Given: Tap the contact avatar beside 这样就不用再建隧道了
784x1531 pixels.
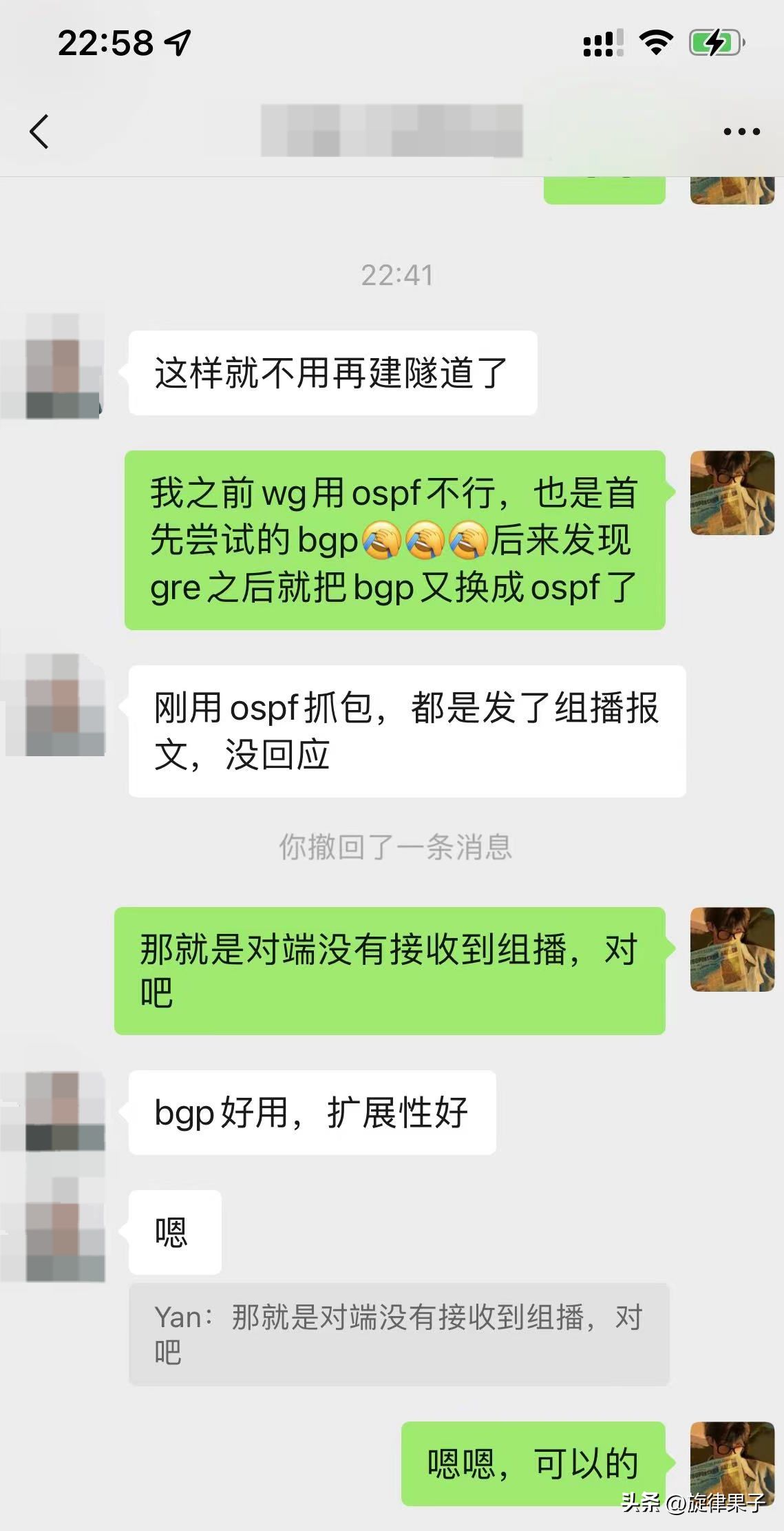Looking at the screenshot, I should (x=64, y=366).
